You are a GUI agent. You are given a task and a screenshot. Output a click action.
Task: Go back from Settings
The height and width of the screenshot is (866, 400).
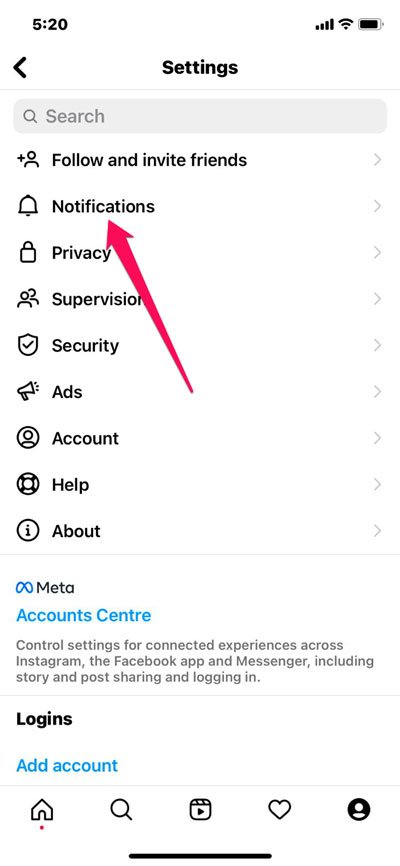20,67
